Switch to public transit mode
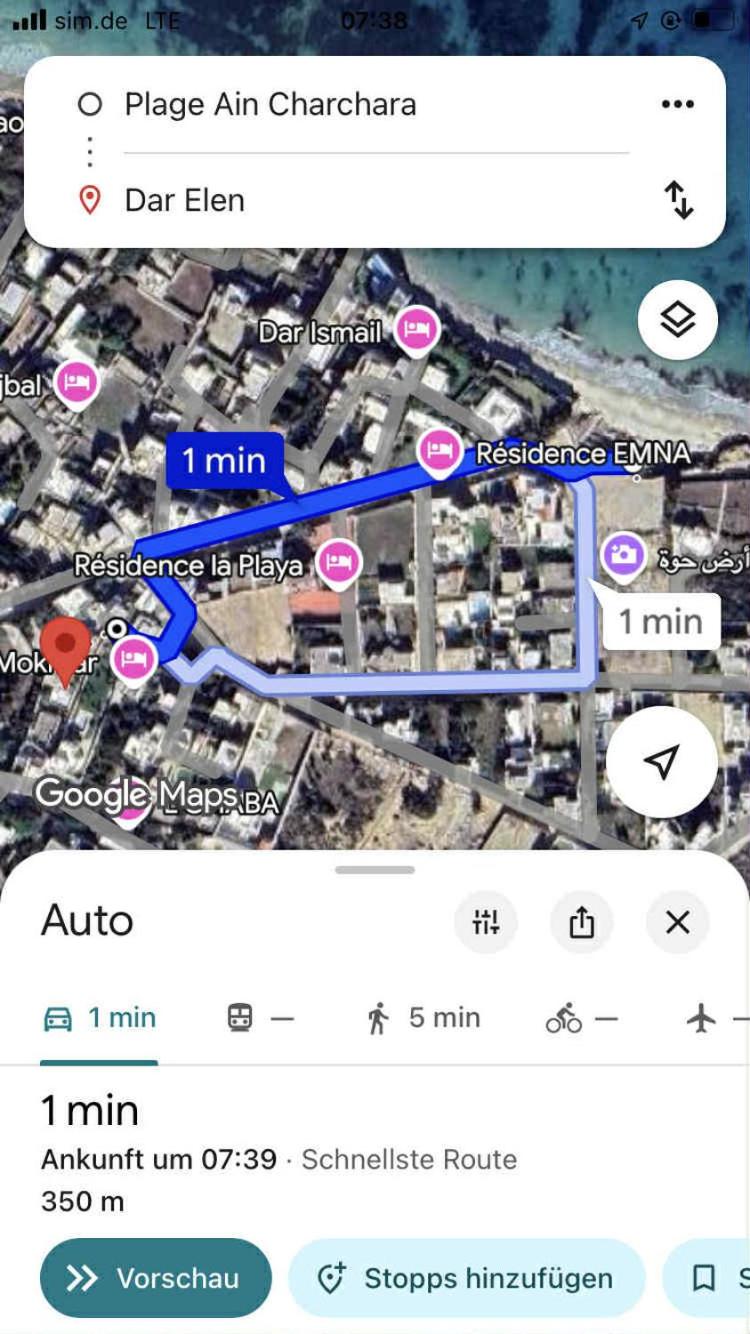This screenshot has width=750, height=1334. [260, 1018]
